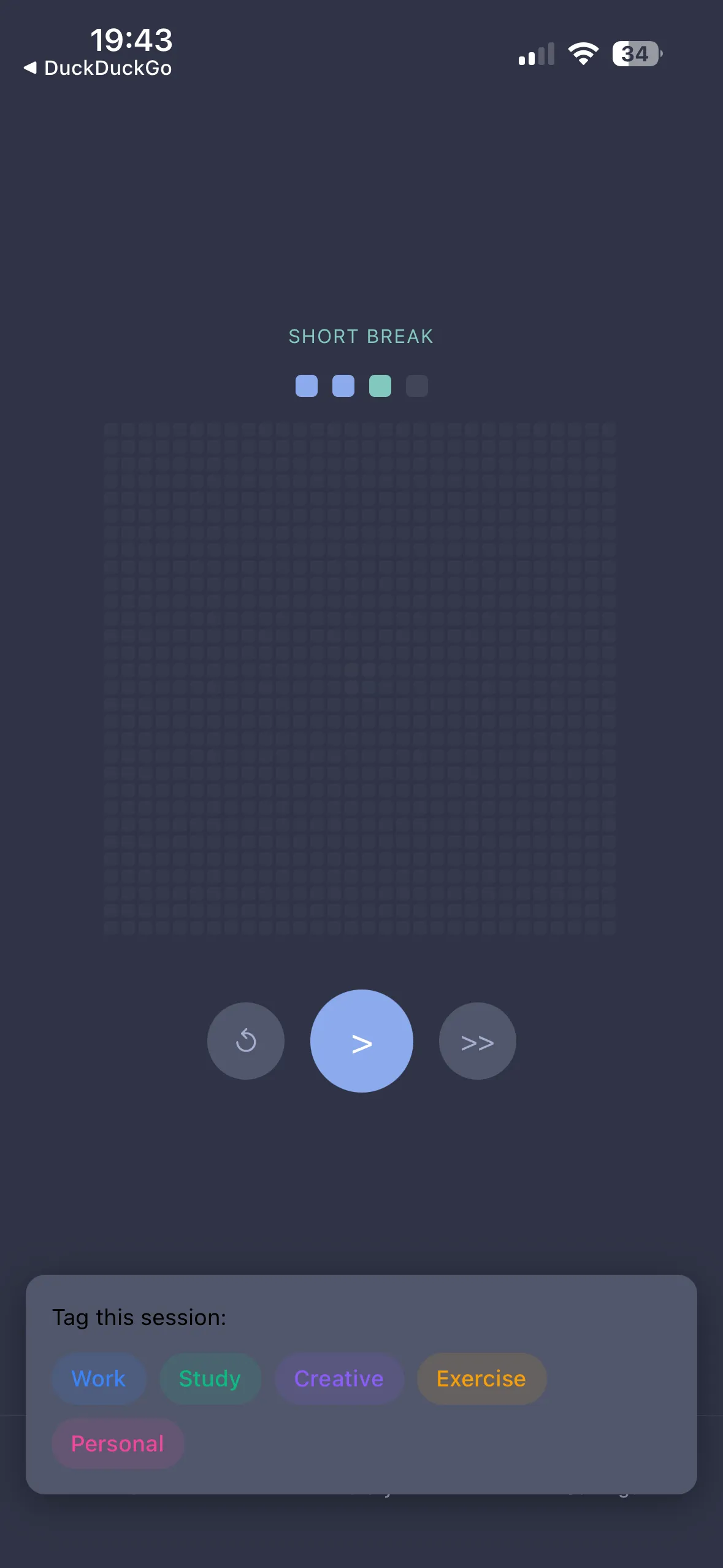Toggle the Work tag for this session

click(99, 1378)
